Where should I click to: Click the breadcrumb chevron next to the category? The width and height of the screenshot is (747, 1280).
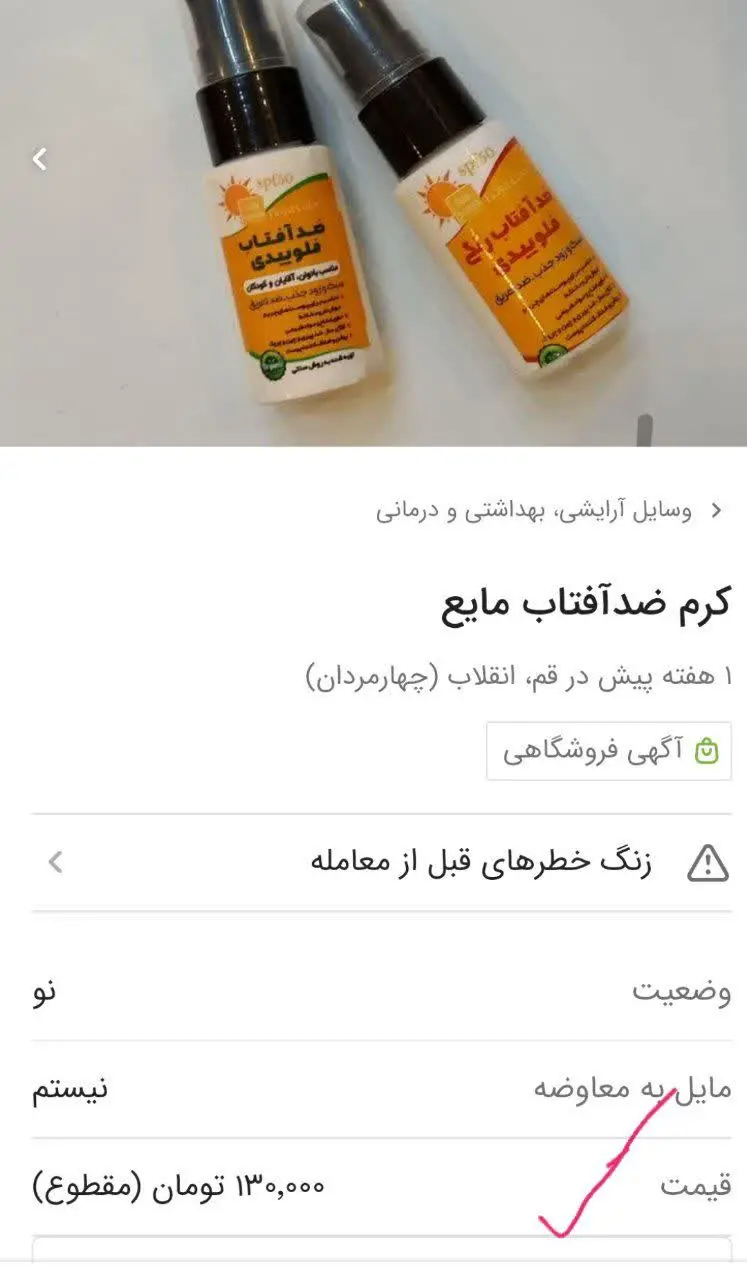tap(719, 509)
